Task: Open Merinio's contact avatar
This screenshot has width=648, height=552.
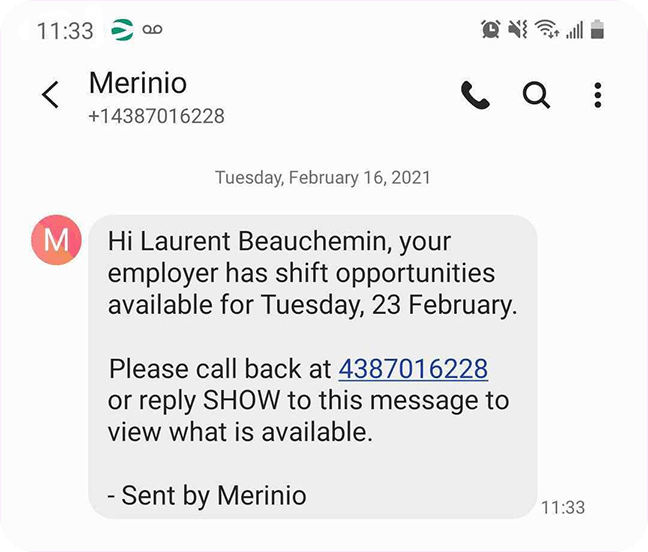Action: click(57, 240)
